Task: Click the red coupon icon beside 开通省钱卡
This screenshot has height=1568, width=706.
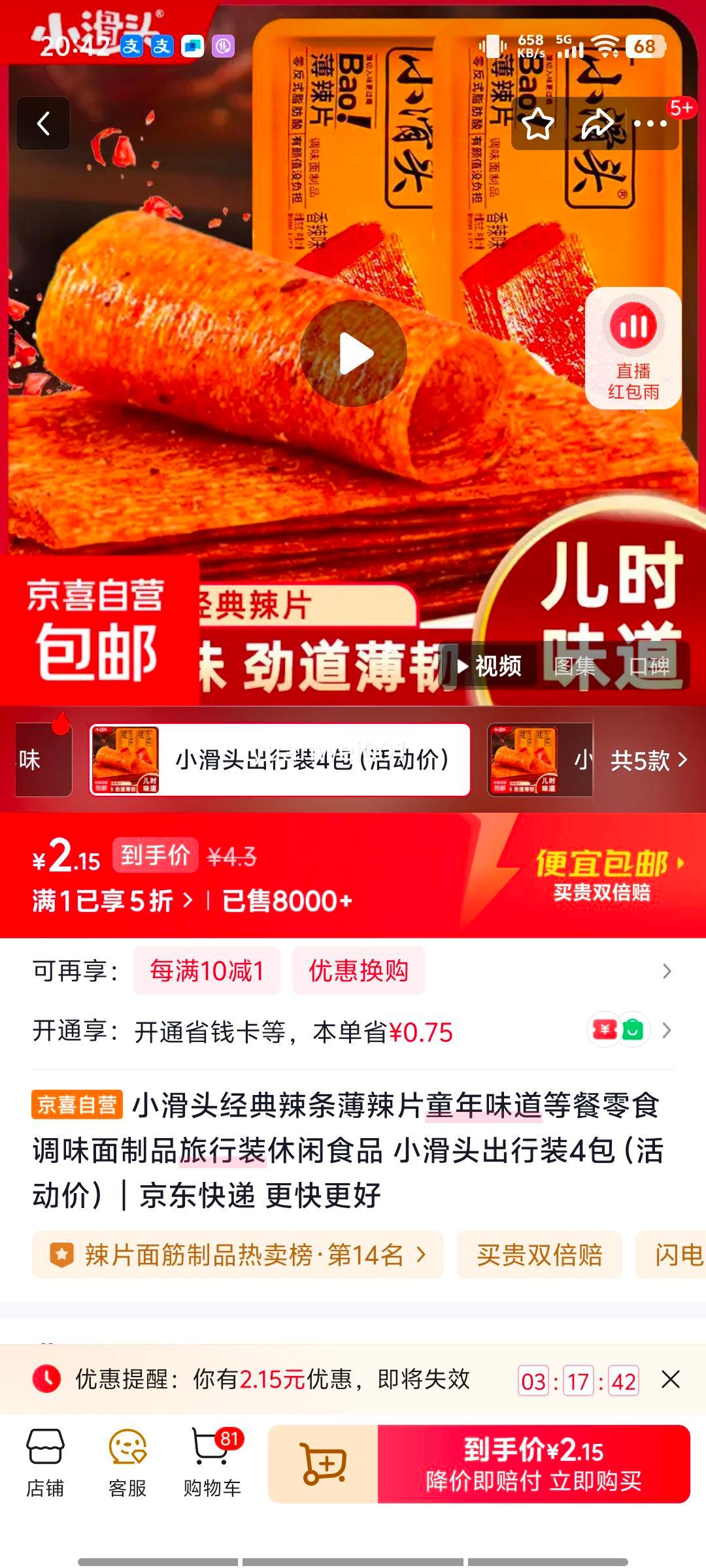Action: tap(603, 1028)
